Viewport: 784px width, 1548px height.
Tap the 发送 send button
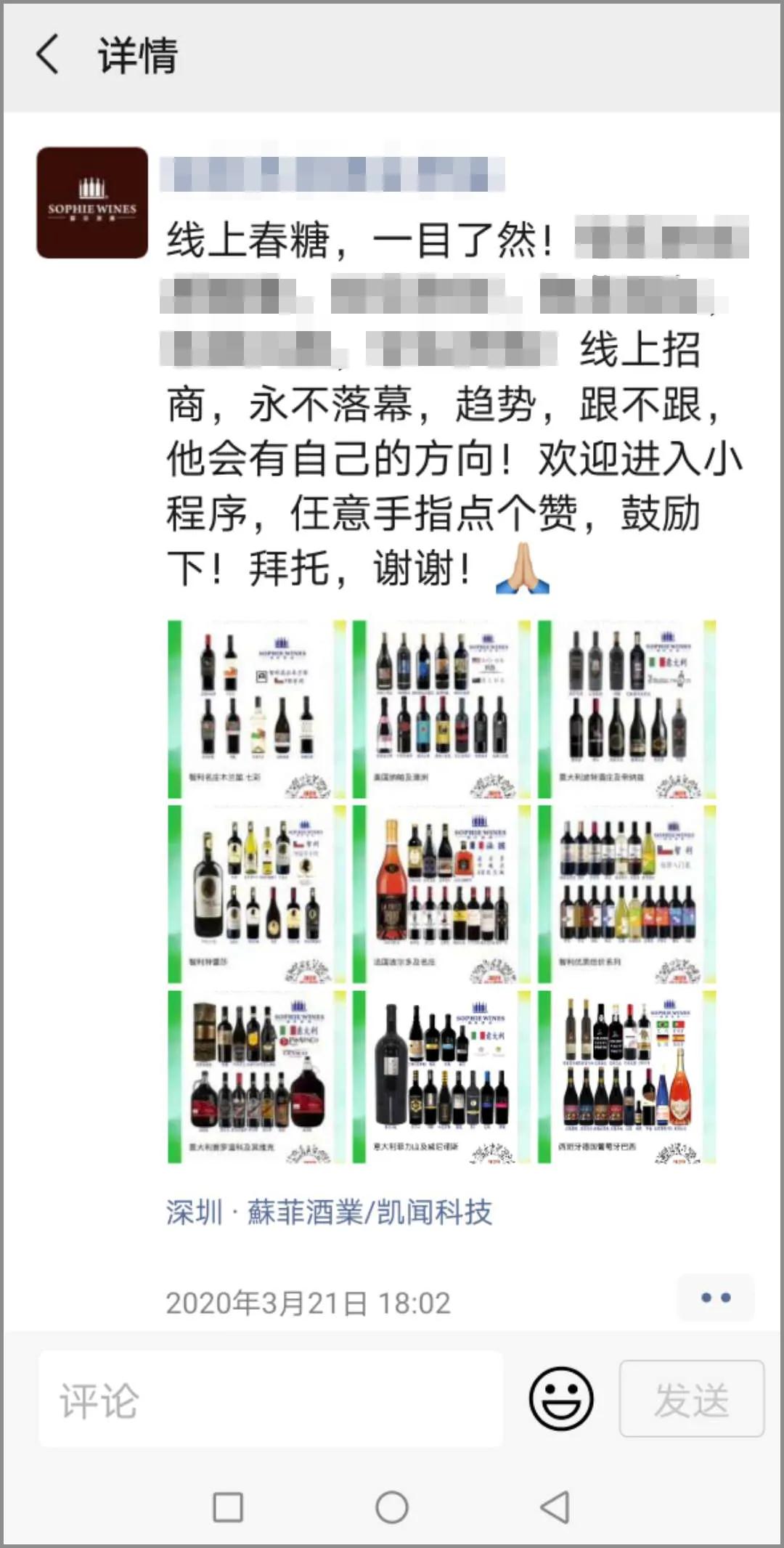pyautogui.click(x=691, y=1398)
